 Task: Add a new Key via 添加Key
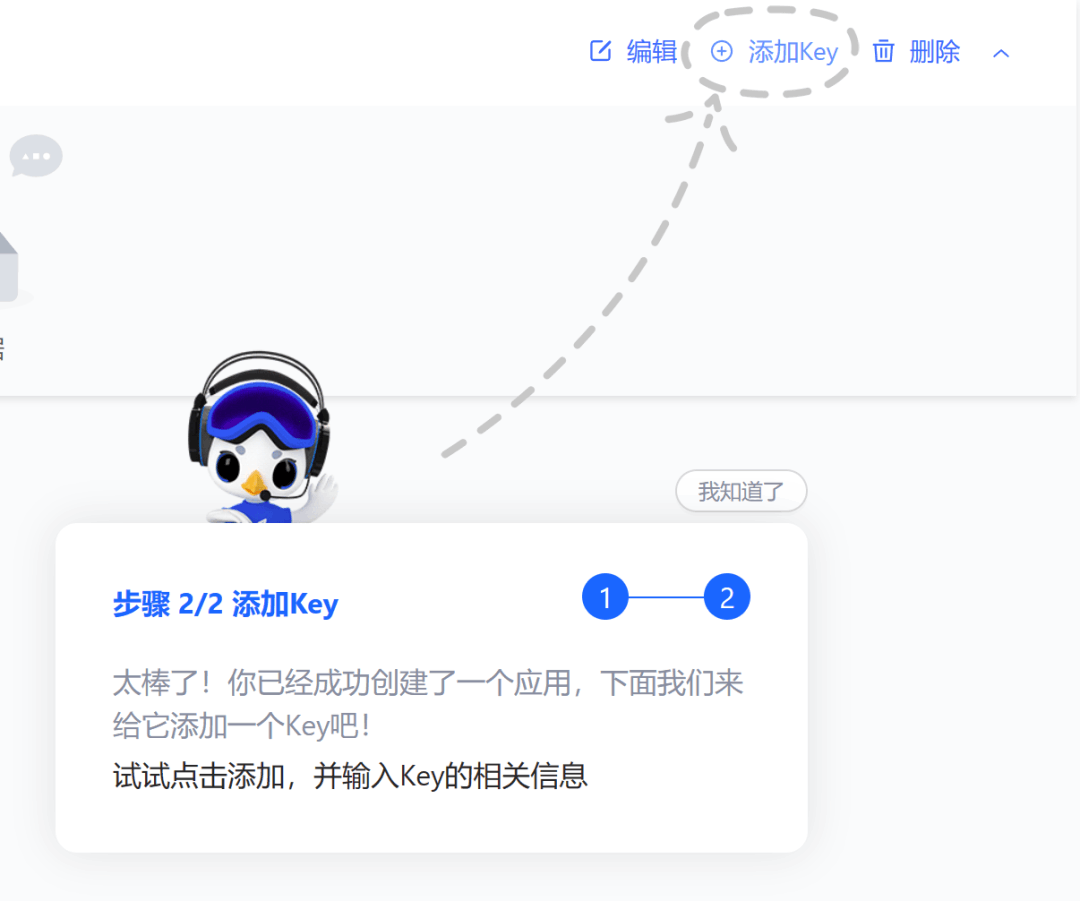[775, 52]
